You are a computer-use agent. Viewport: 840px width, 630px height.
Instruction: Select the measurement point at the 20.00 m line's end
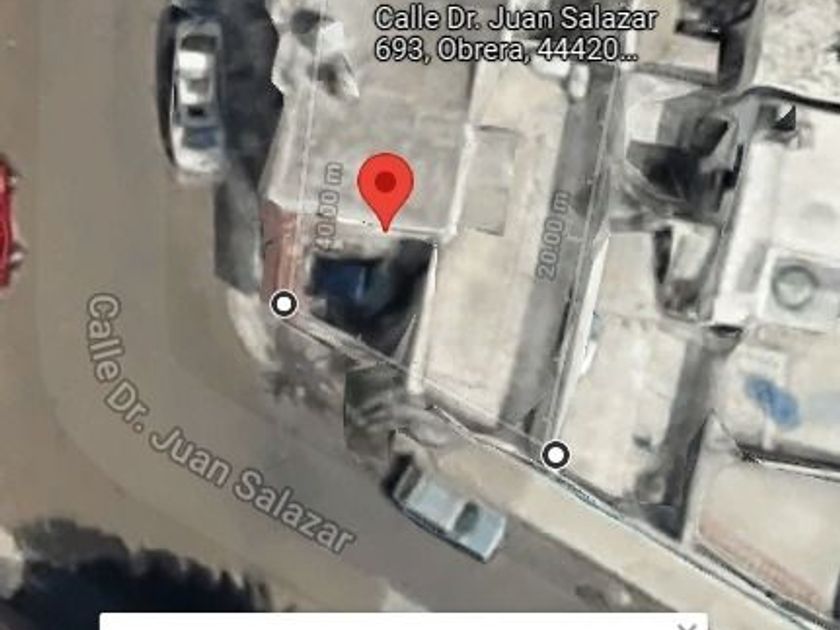coord(556,455)
